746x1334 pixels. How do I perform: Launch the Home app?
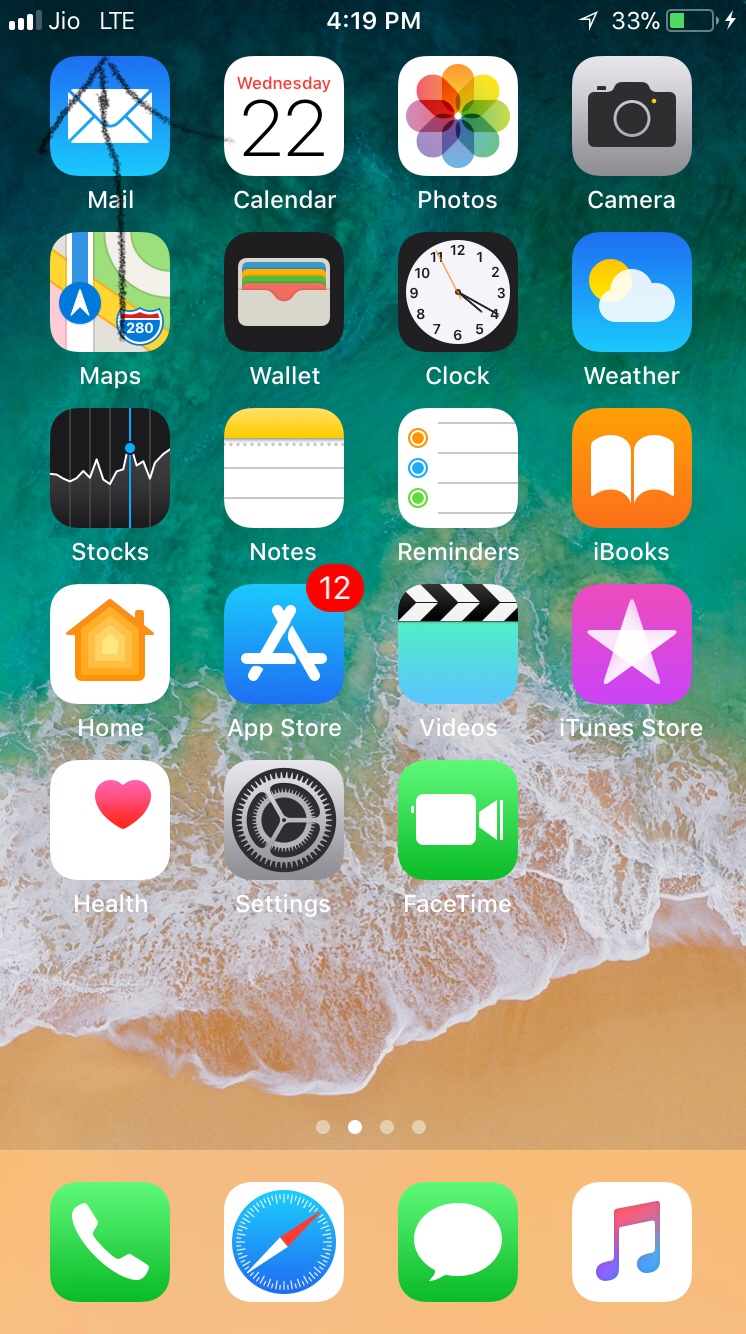tap(110, 644)
